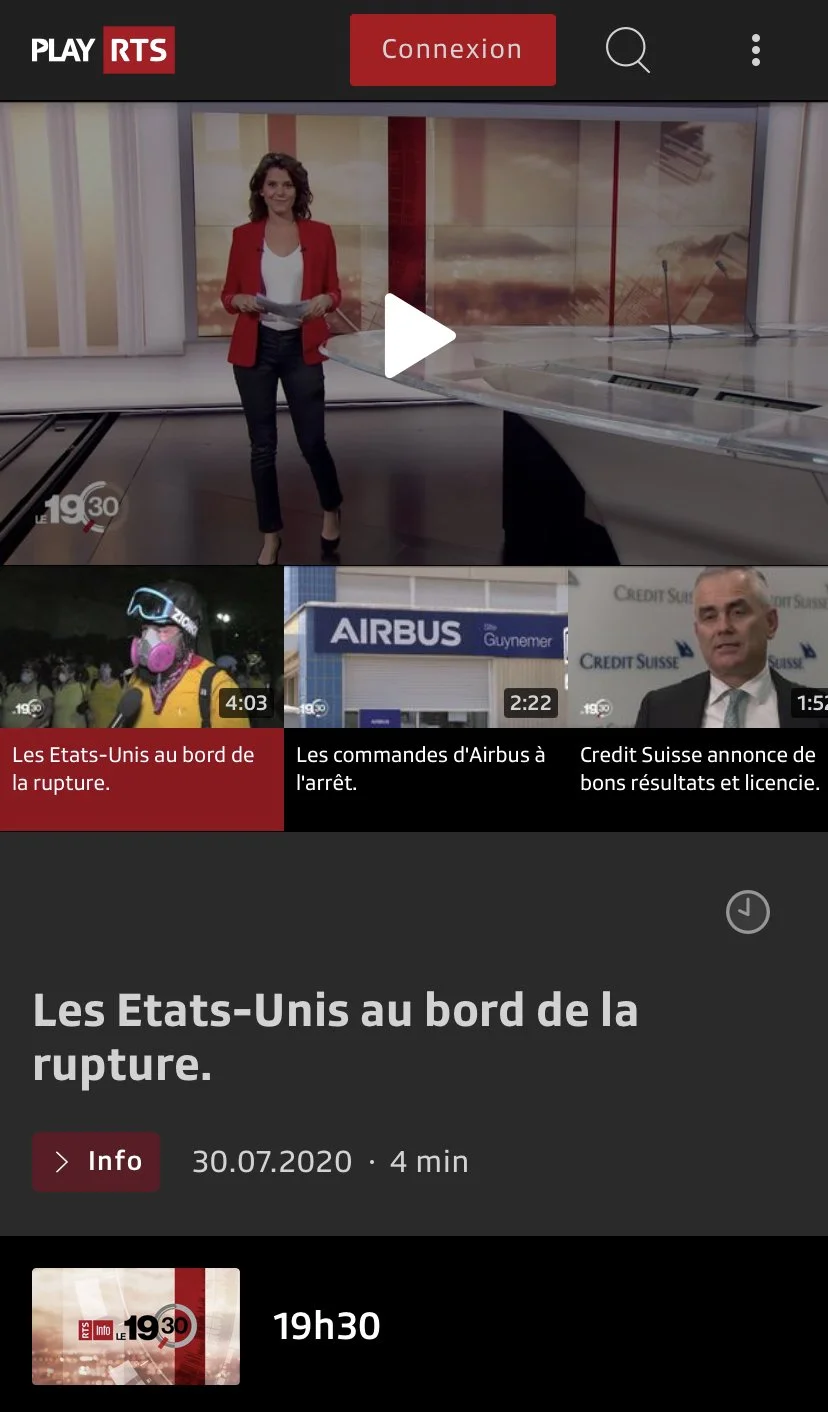Select the Les Etats-Unis au bord clip
Viewport: 828px width, 1412px height.
coord(141,698)
